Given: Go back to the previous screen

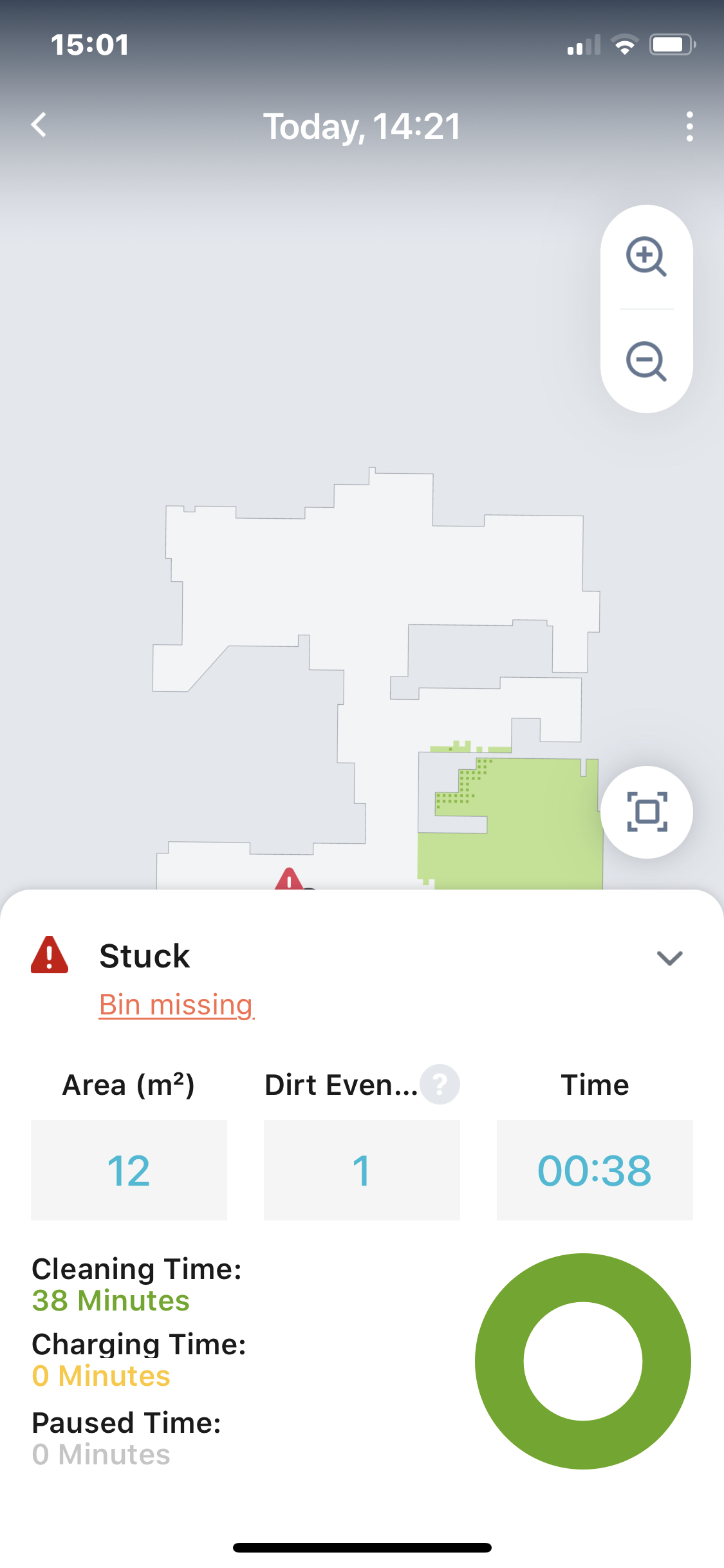Looking at the screenshot, I should click(39, 125).
